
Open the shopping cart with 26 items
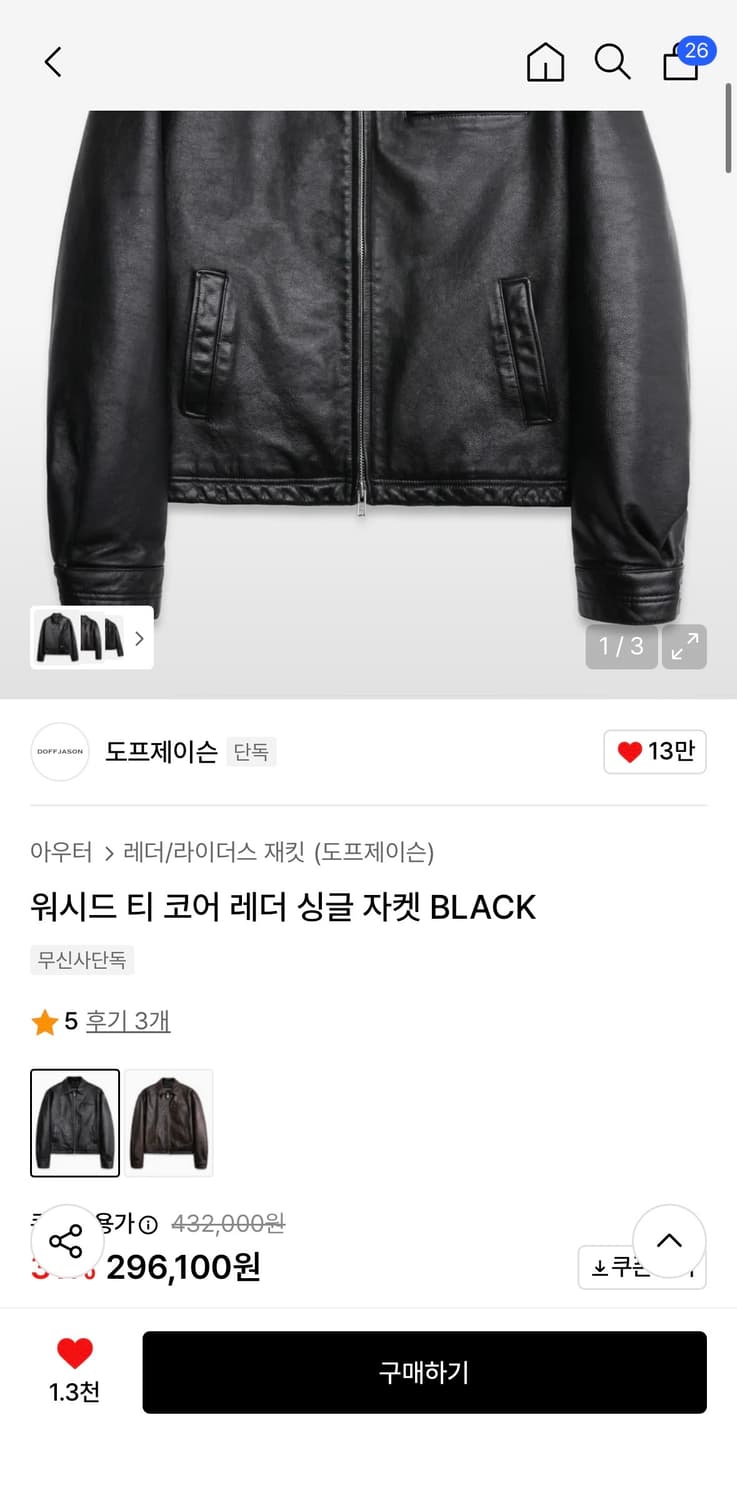(x=679, y=65)
